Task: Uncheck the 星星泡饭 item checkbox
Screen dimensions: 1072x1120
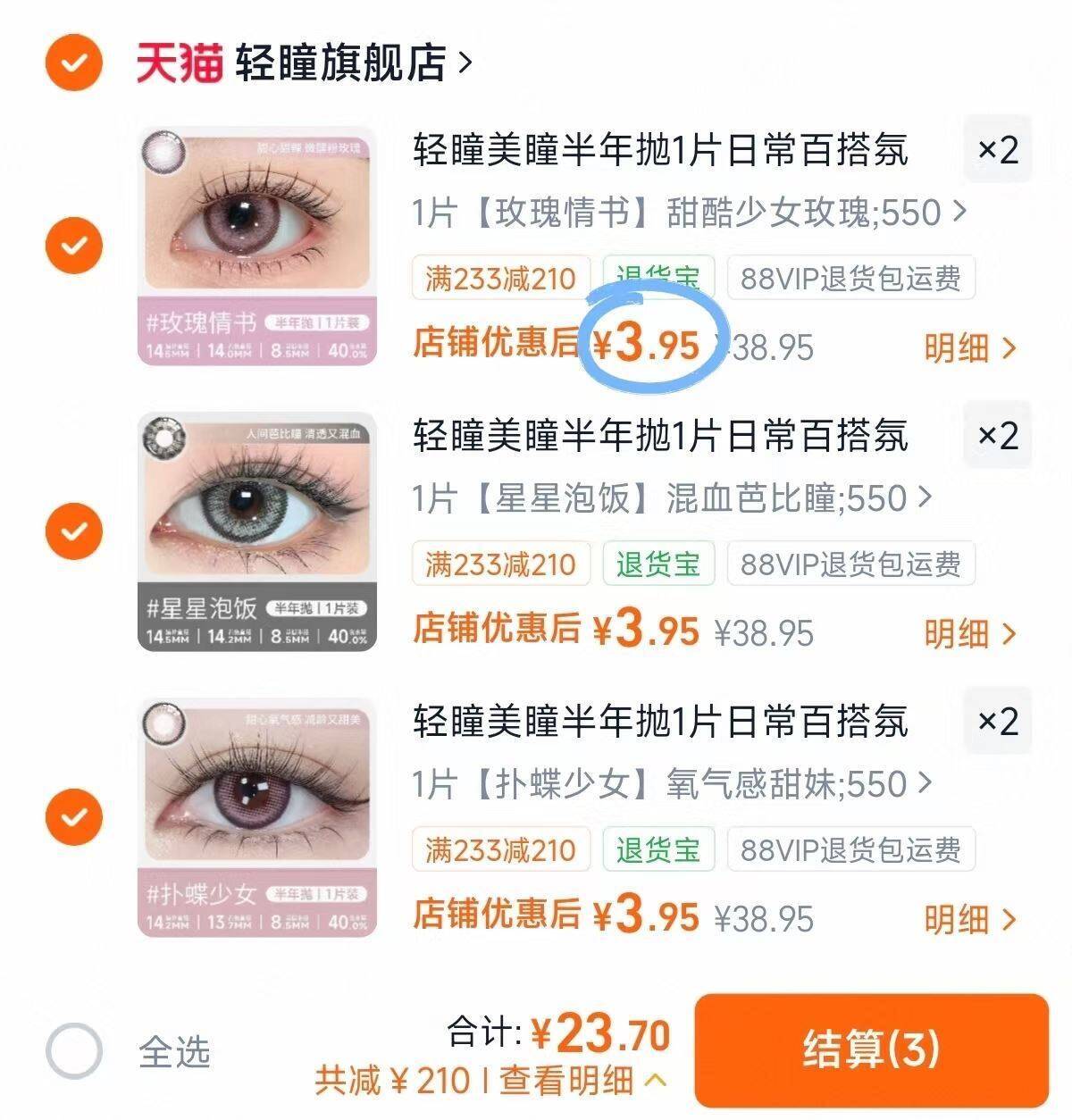Action: [73, 531]
